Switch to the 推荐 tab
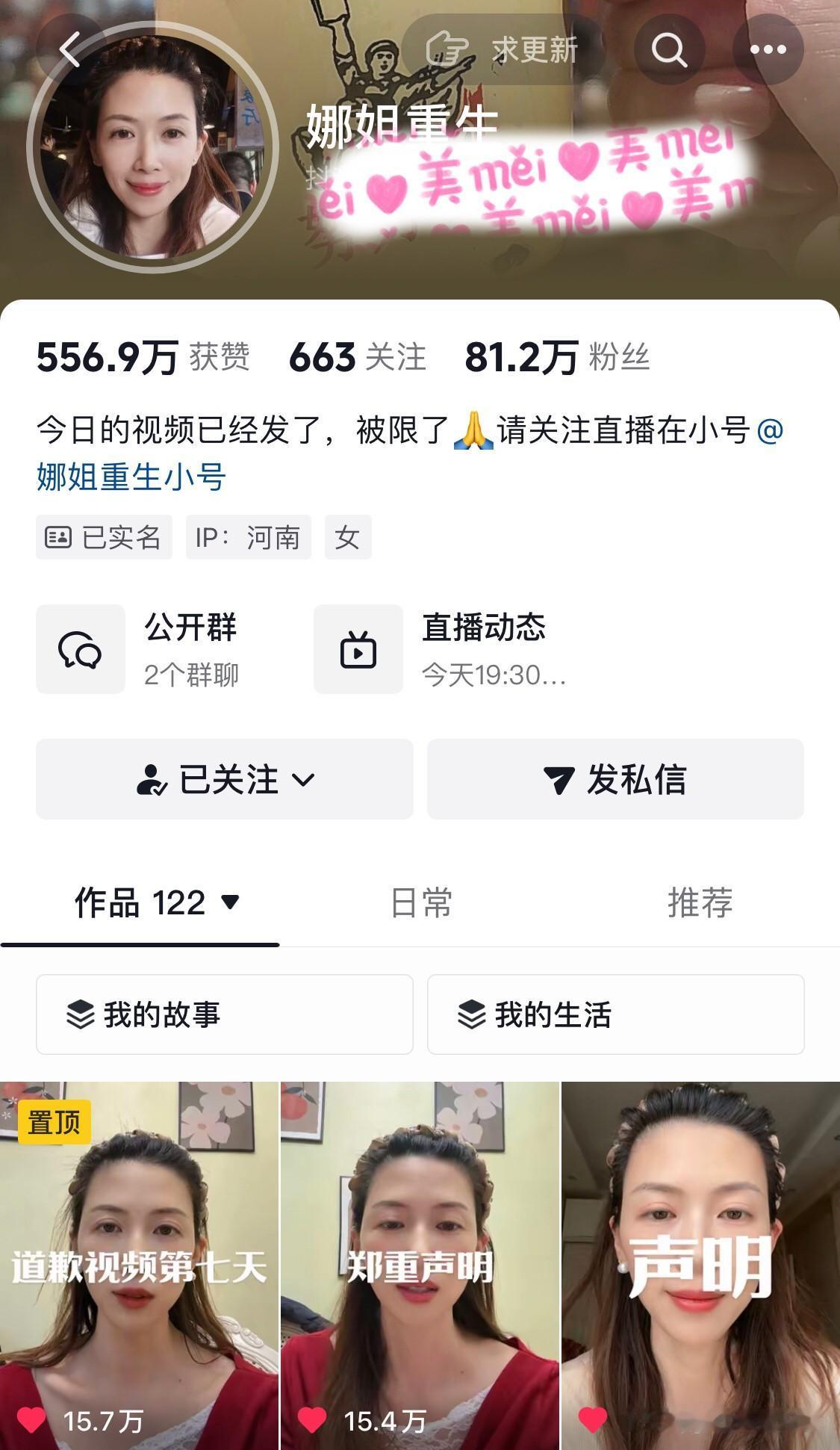 click(700, 905)
